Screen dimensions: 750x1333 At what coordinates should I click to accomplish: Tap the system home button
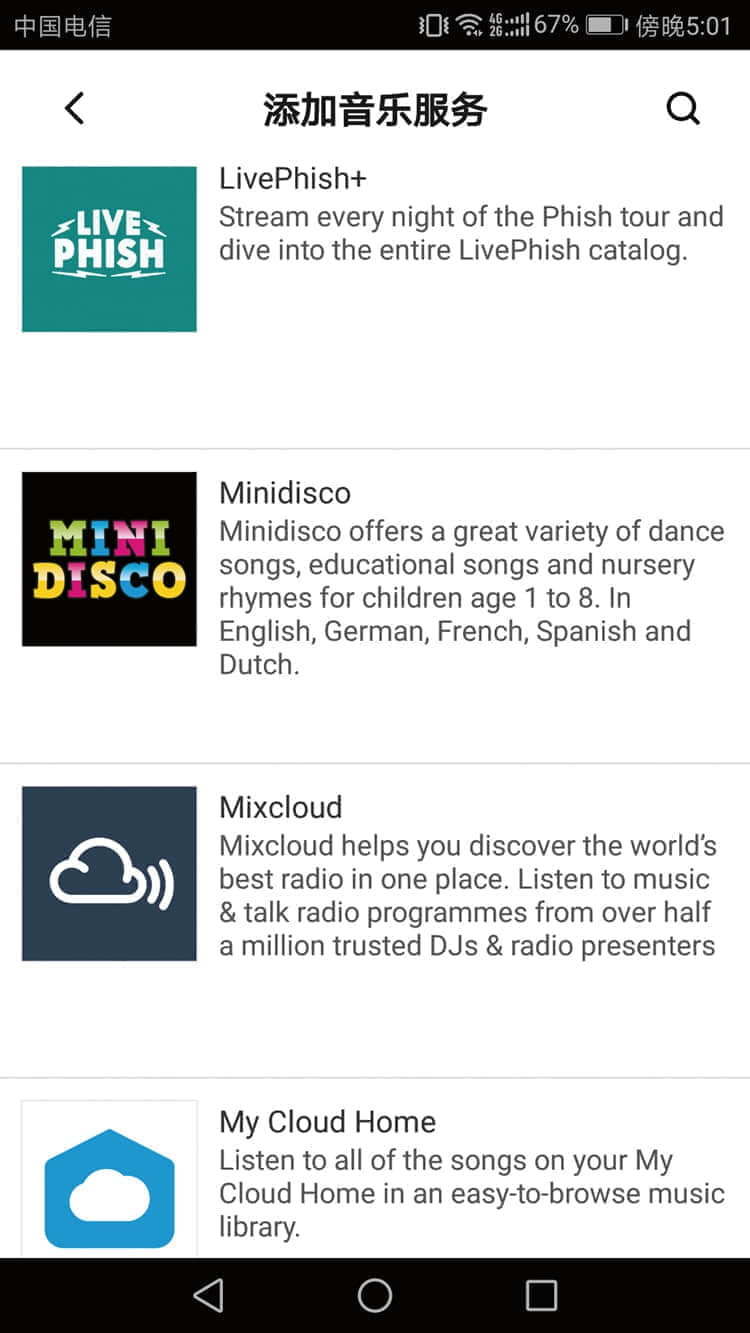coord(375,1296)
